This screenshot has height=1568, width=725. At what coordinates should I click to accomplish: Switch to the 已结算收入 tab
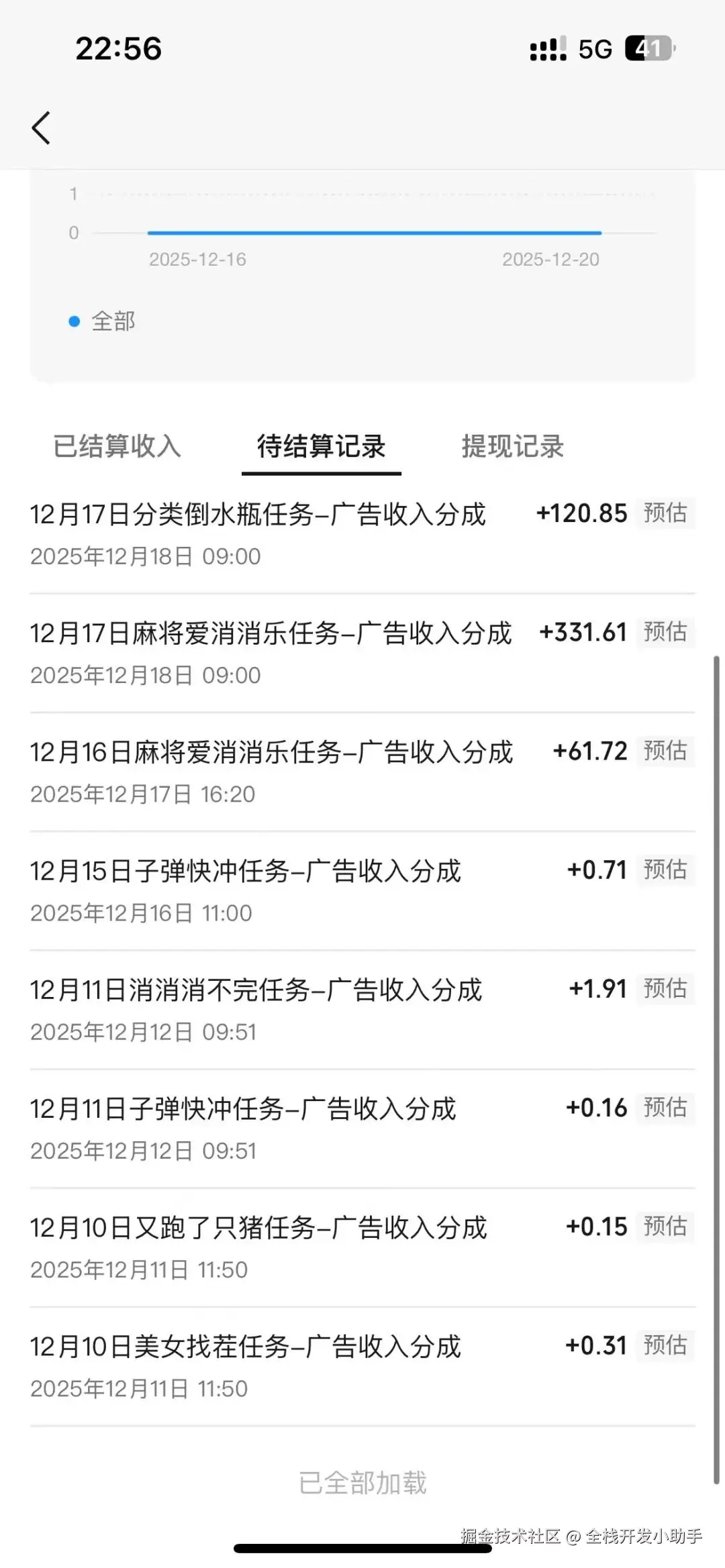(x=117, y=446)
